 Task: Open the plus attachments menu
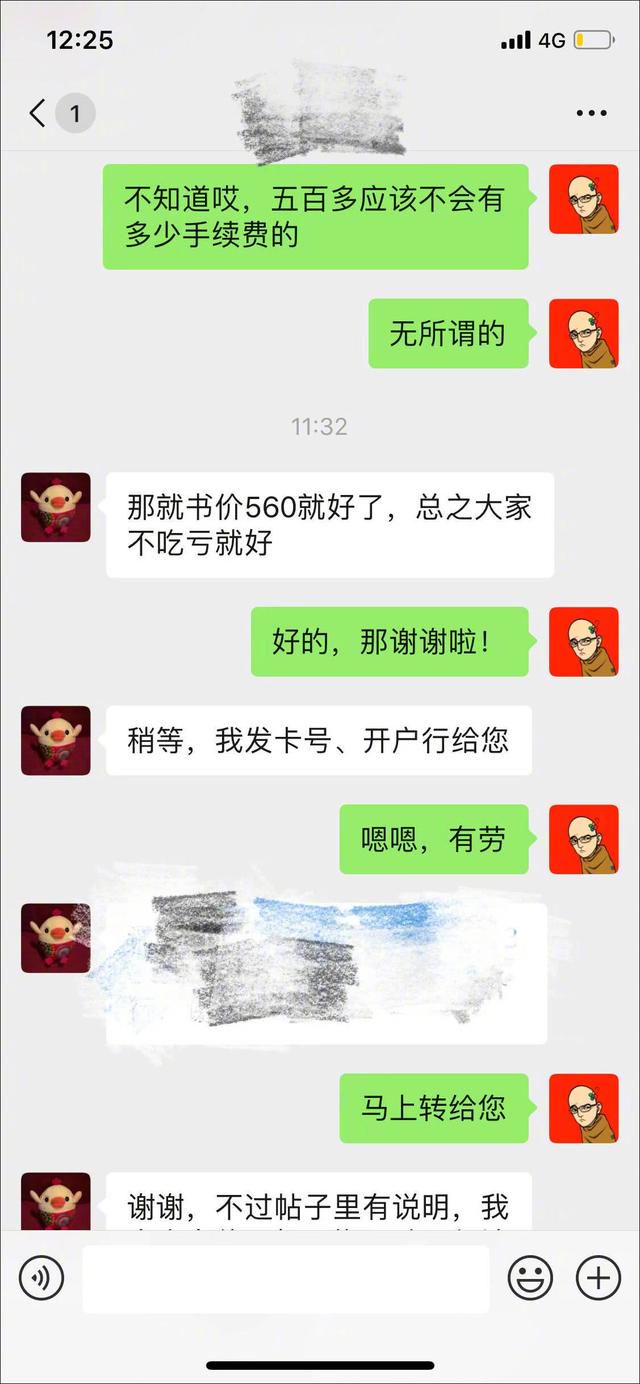598,1277
